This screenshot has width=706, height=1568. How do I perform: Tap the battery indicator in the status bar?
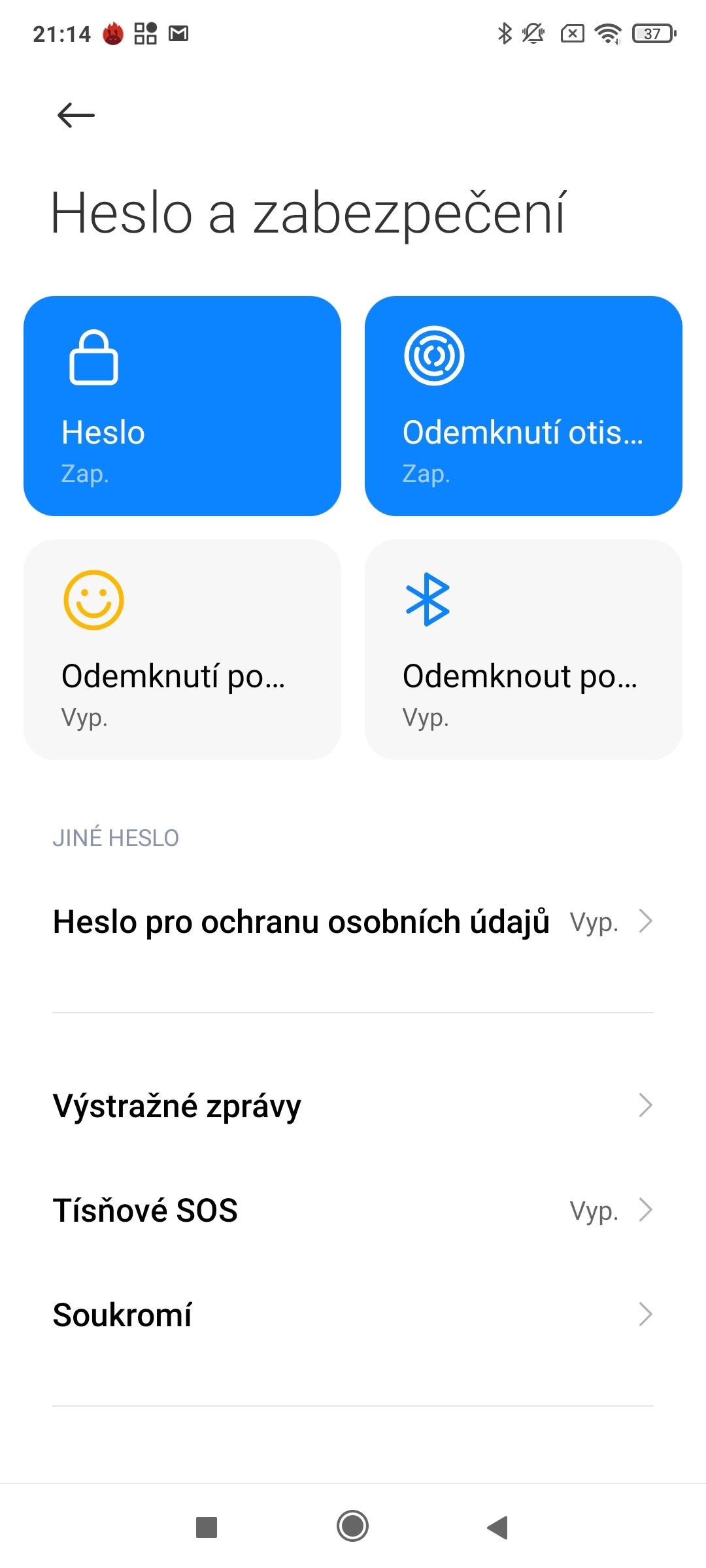pyautogui.click(x=649, y=33)
